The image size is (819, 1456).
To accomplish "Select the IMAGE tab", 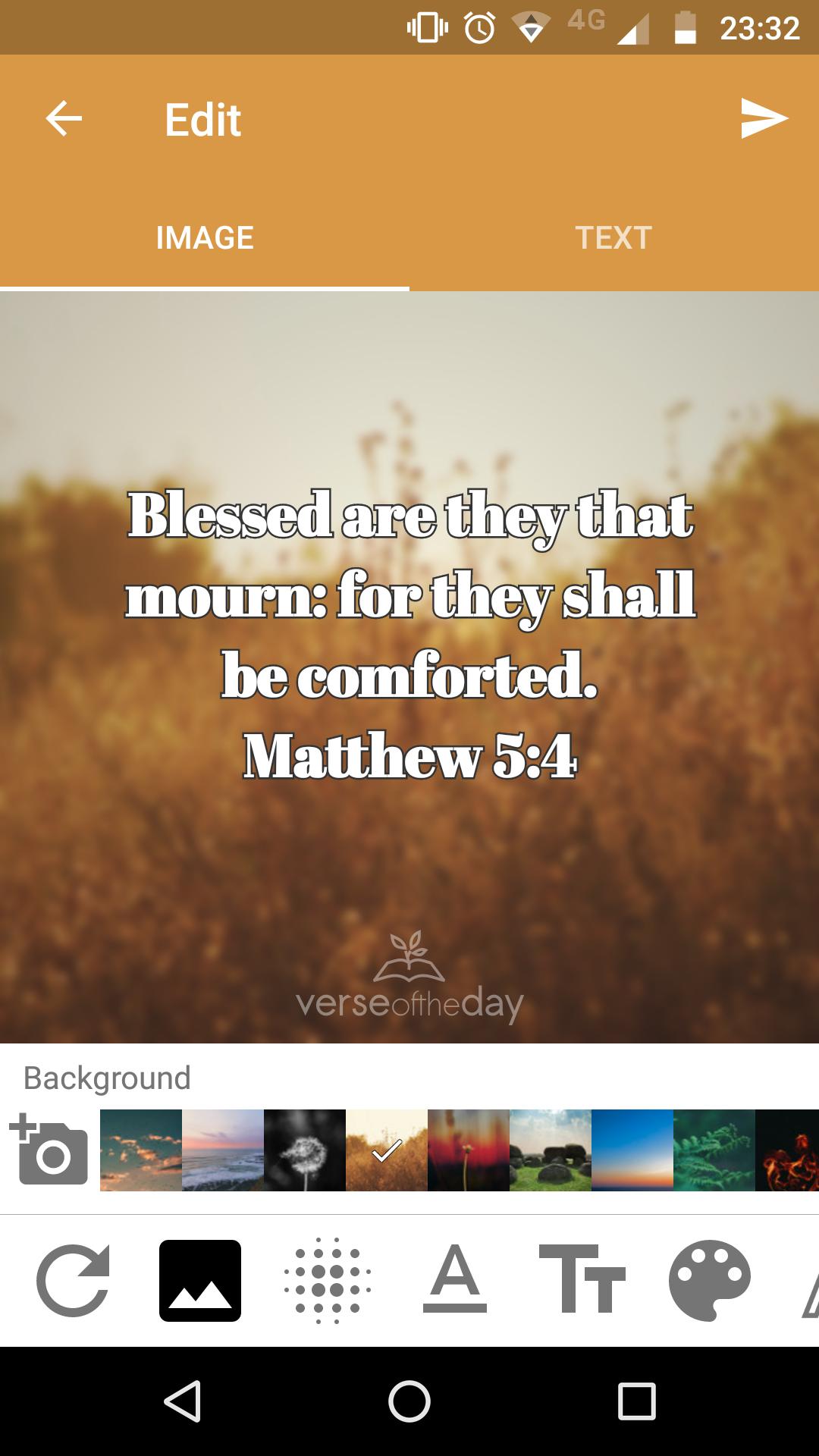I will pyautogui.click(x=205, y=238).
